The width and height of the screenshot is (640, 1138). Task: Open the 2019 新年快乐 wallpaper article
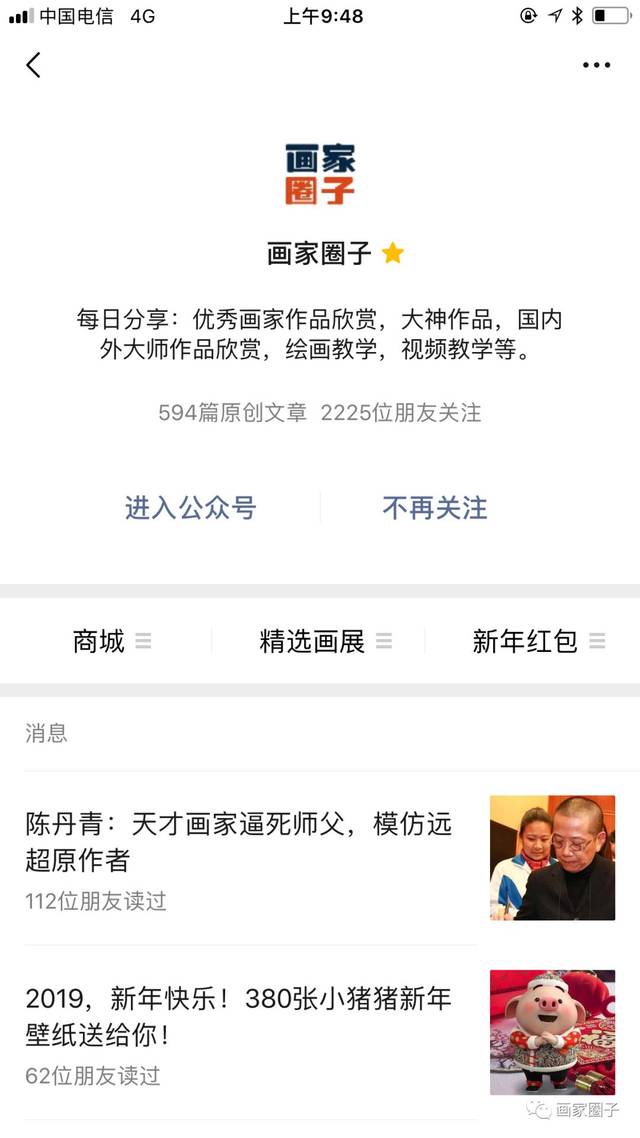tap(240, 1015)
